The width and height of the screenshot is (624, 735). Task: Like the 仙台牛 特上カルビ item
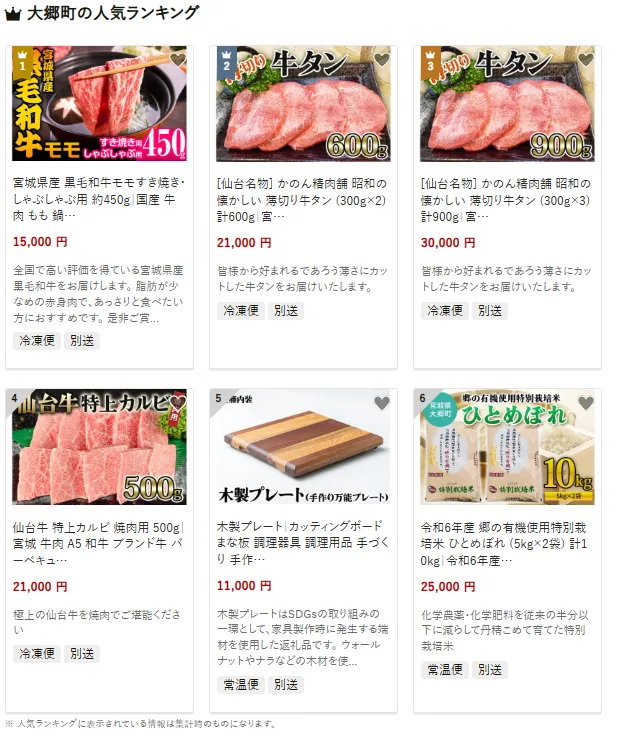pos(178,403)
